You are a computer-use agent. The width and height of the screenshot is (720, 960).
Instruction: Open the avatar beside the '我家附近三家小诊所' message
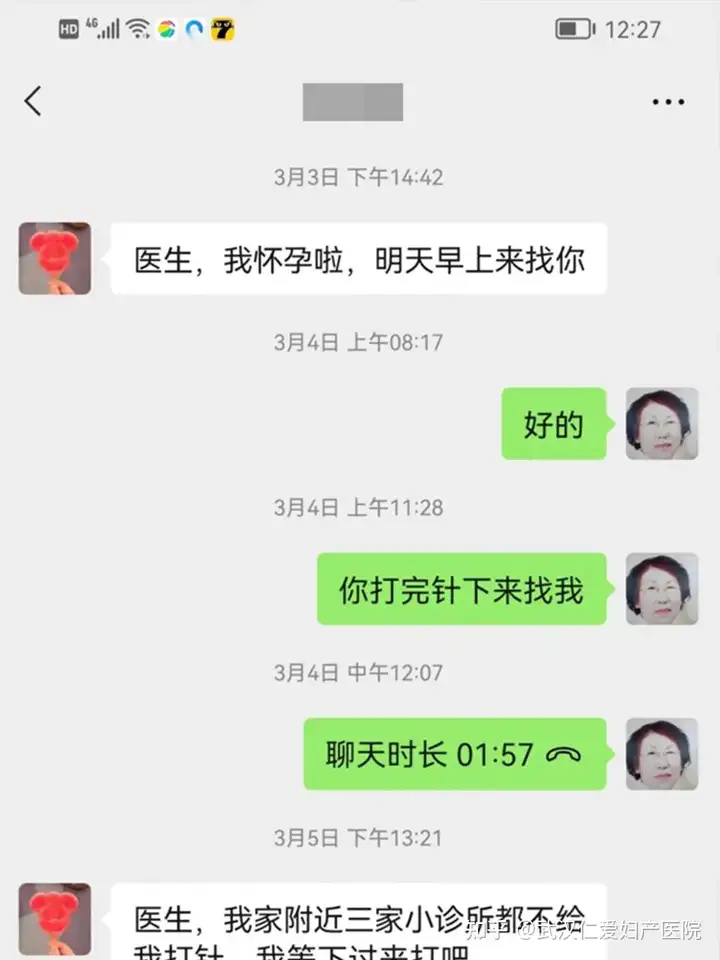55,918
